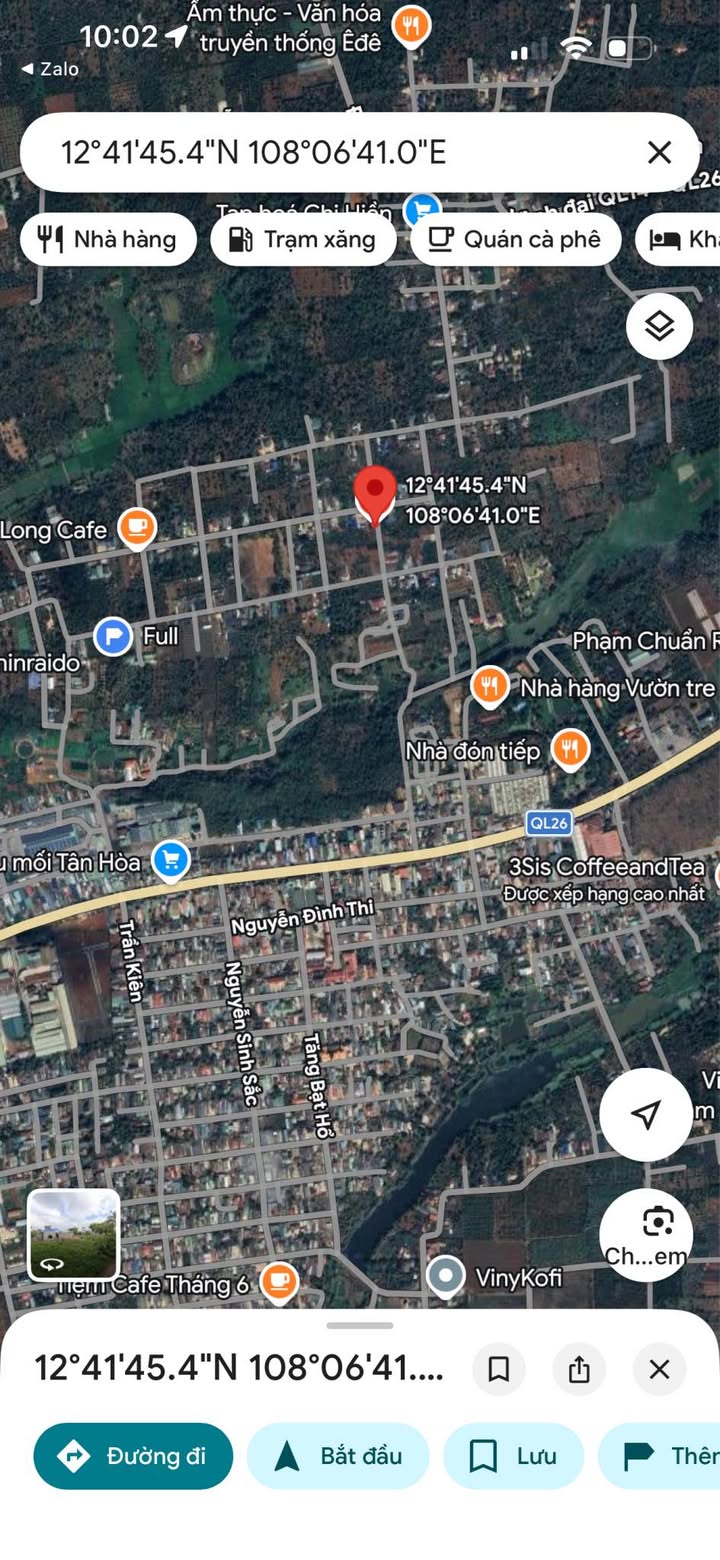
Task: Open the map layers selector
Action: 659,326
